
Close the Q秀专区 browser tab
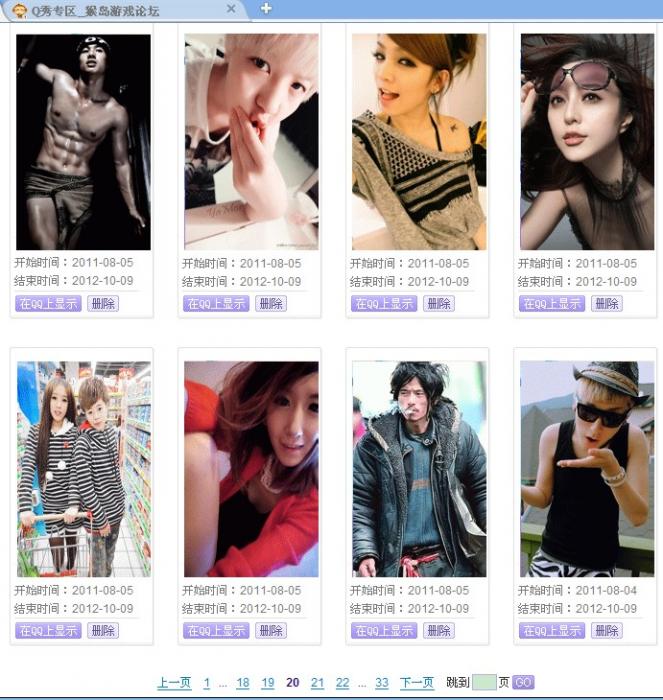231,9
